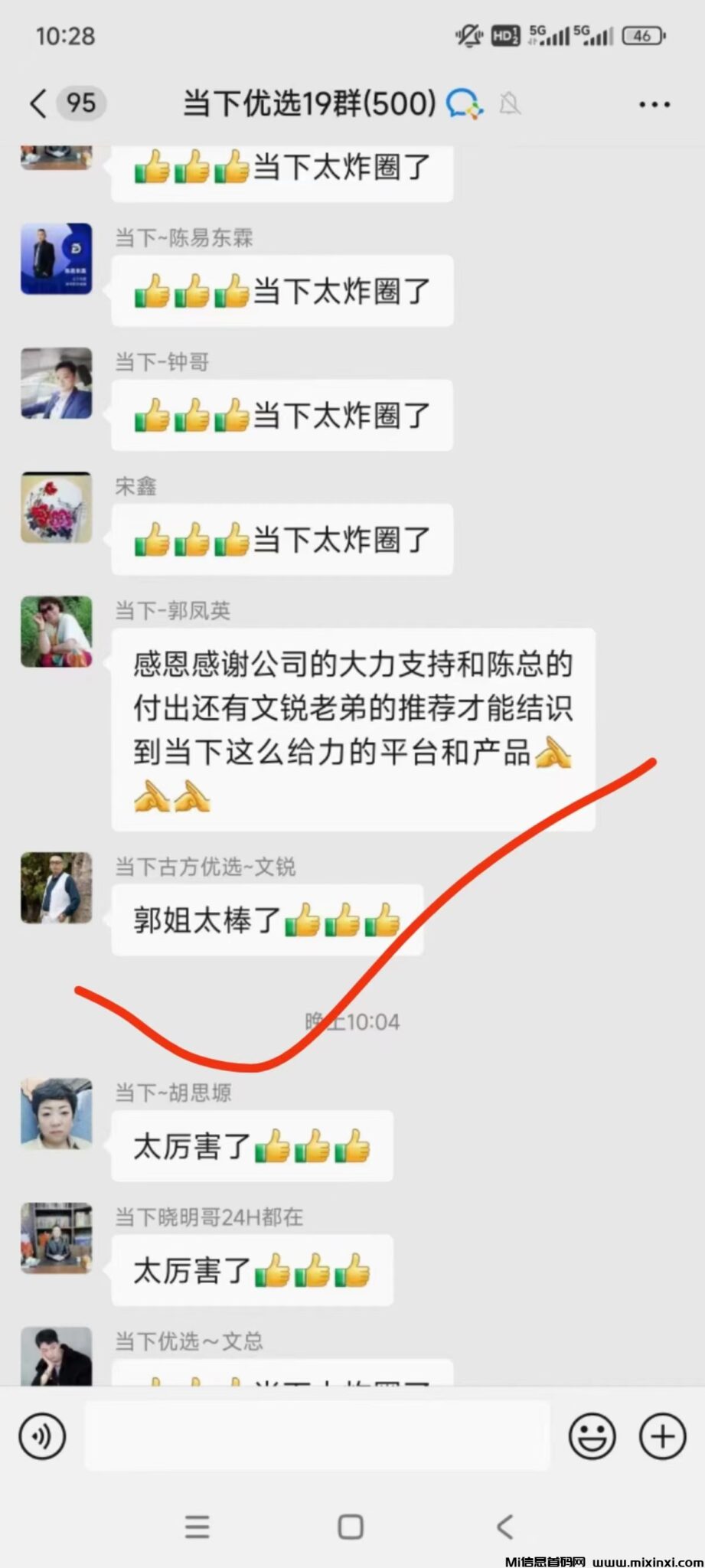Open avatar of 当下-郭凤英
This screenshot has width=705, height=1568.
tap(57, 632)
